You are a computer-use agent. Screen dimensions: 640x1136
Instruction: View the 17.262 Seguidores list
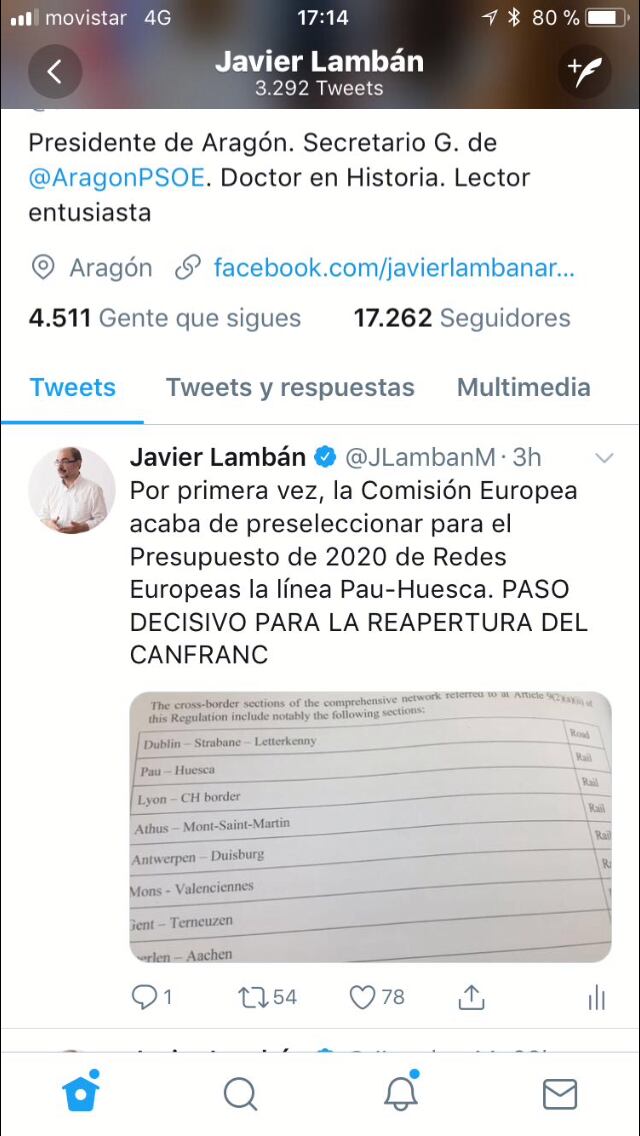(x=461, y=319)
